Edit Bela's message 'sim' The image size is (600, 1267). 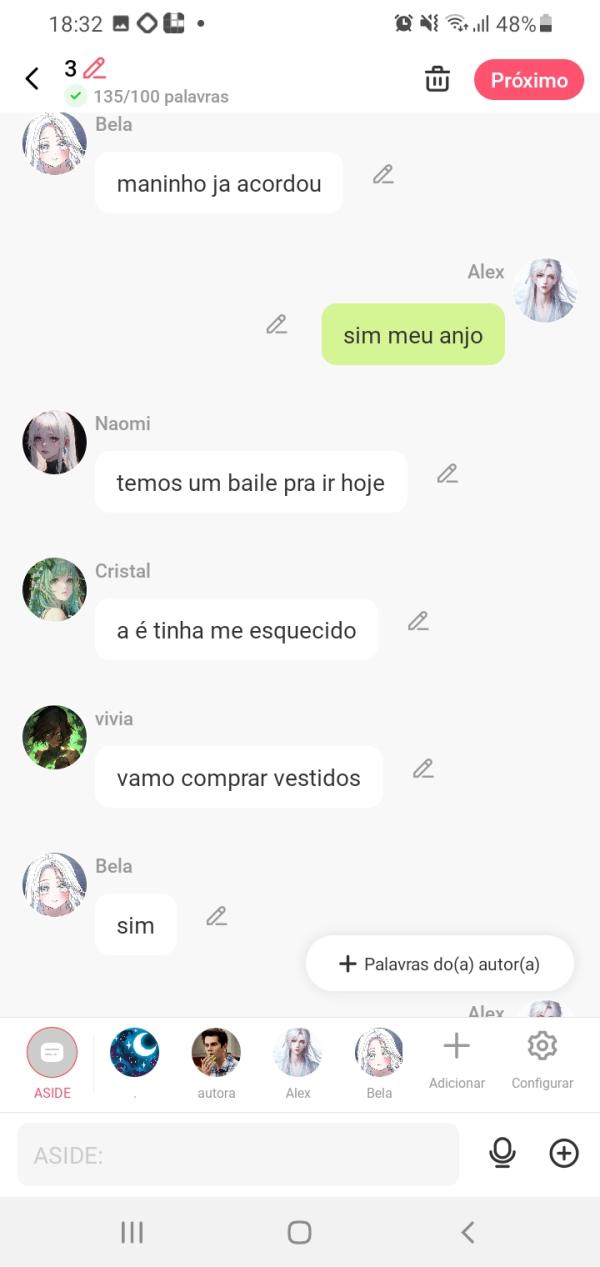[x=216, y=916]
